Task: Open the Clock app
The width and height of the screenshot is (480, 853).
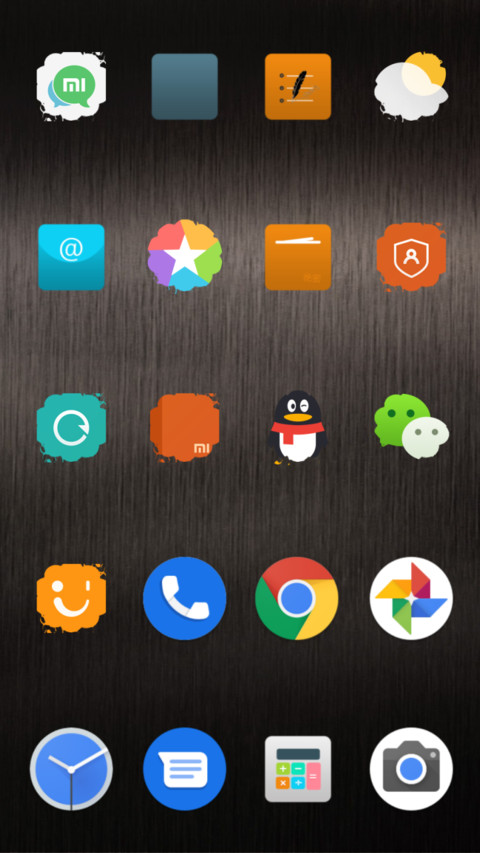Action: point(71,769)
